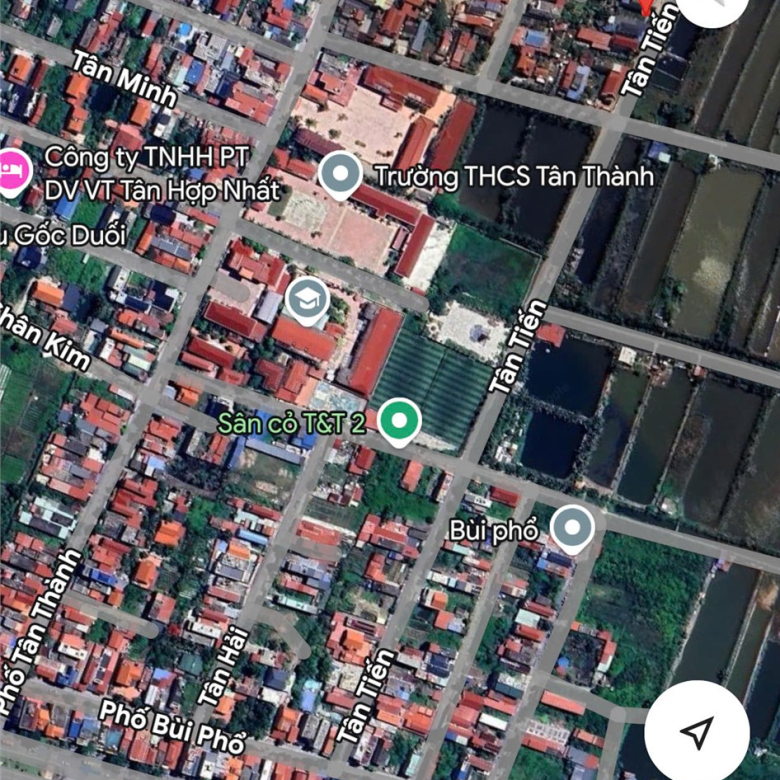The height and width of the screenshot is (780, 780).
Task: Tap the my-location arrow button
Action: tap(697, 732)
